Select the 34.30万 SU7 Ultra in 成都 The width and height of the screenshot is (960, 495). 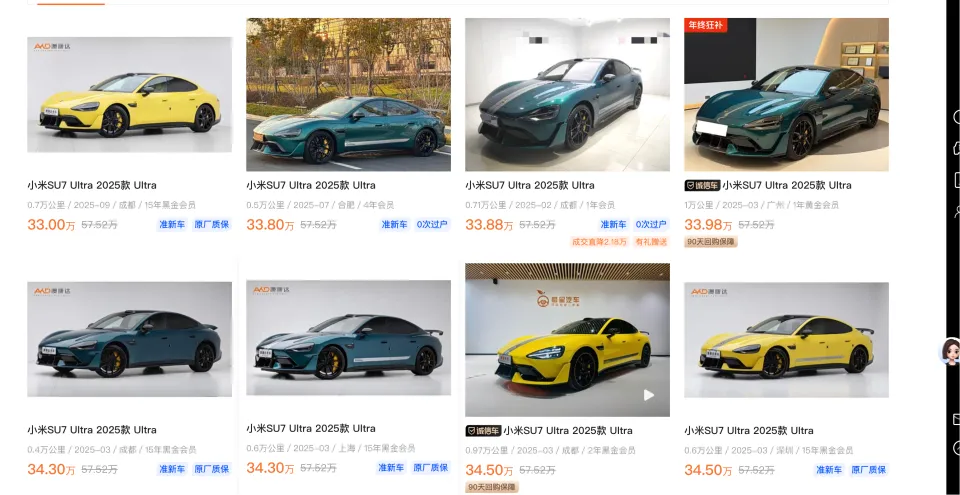[x=129, y=339]
